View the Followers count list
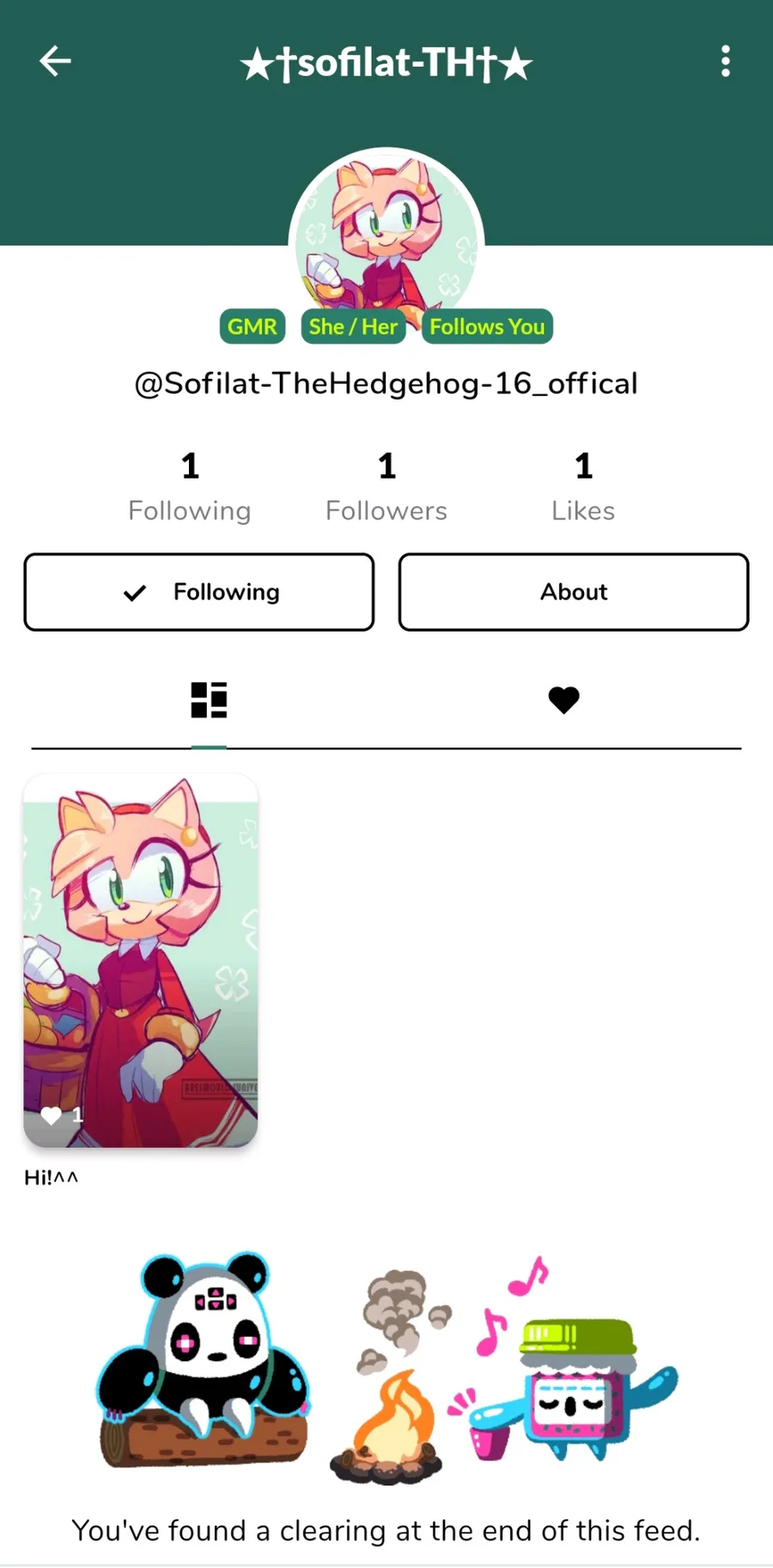This screenshot has height=1568, width=773. (x=386, y=486)
